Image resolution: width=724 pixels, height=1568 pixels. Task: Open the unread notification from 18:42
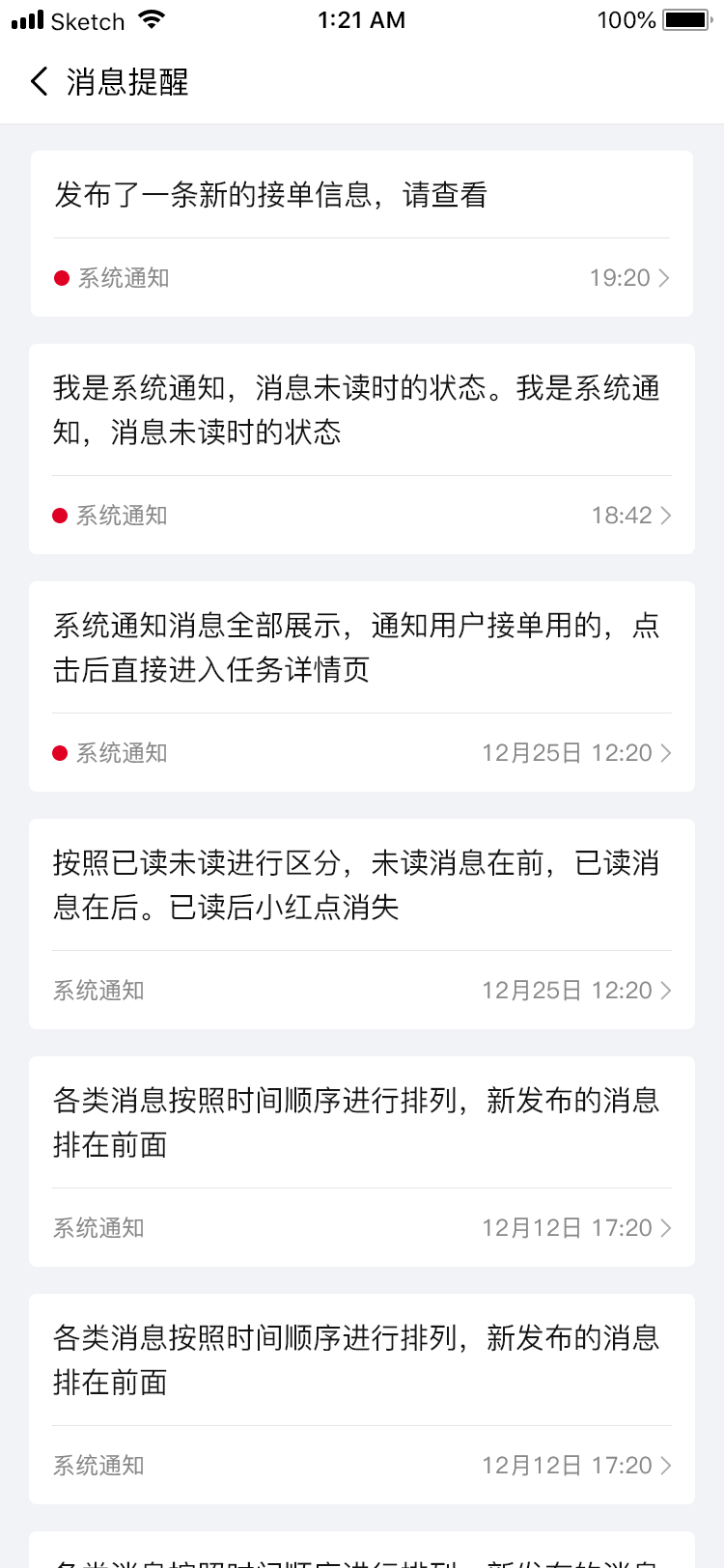coord(362,449)
